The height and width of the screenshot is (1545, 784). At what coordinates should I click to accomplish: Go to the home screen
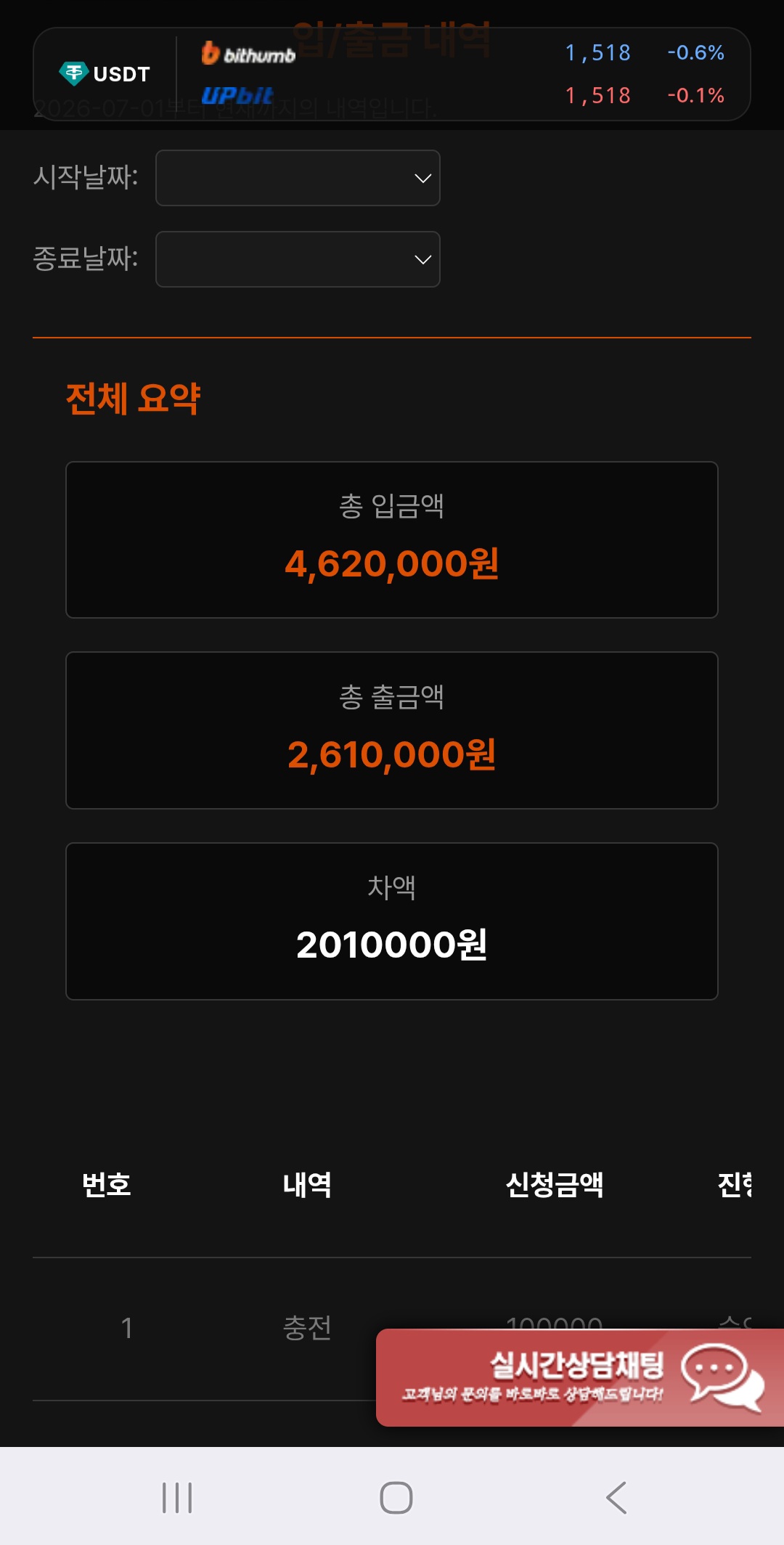coord(396,1497)
